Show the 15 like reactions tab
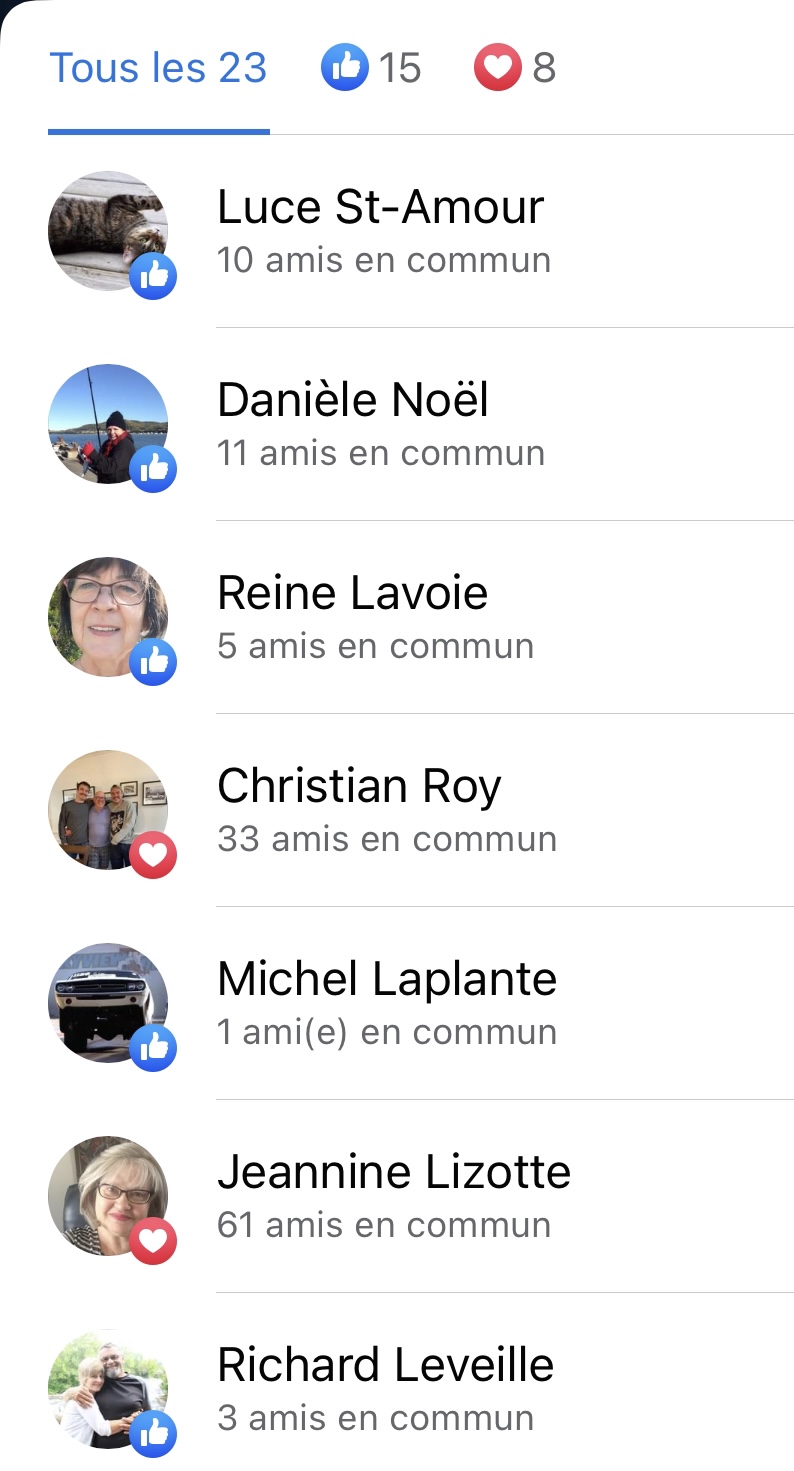Screen dimensions: 794x1471 (x=371, y=68)
